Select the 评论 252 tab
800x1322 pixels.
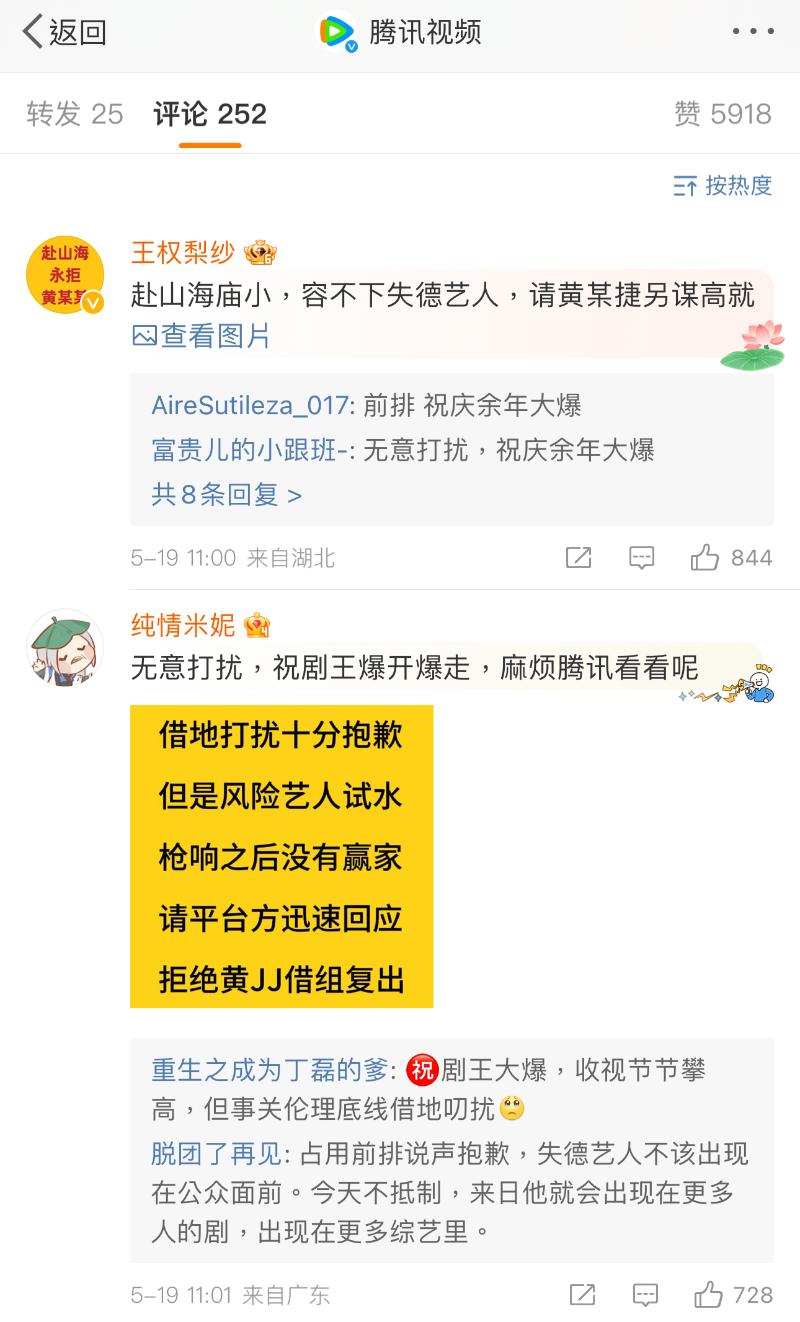pyautogui.click(x=210, y=114)
